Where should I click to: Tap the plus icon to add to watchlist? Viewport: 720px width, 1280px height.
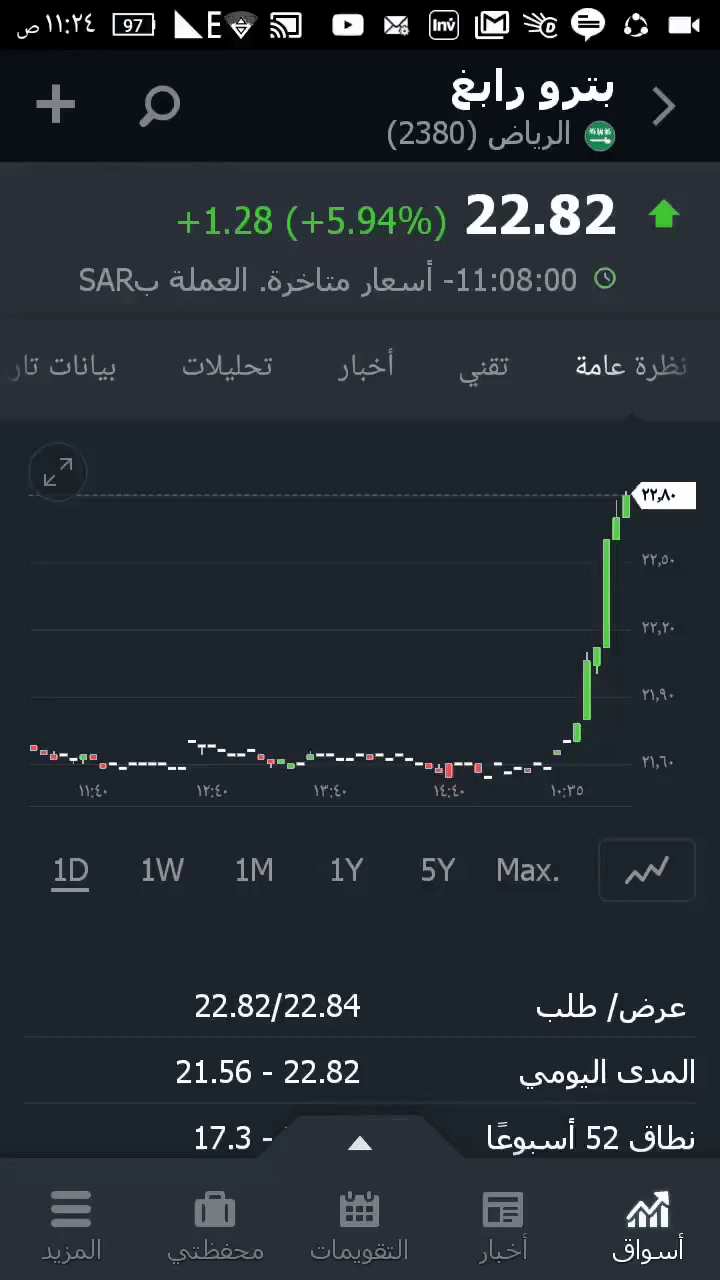(56, 105)
